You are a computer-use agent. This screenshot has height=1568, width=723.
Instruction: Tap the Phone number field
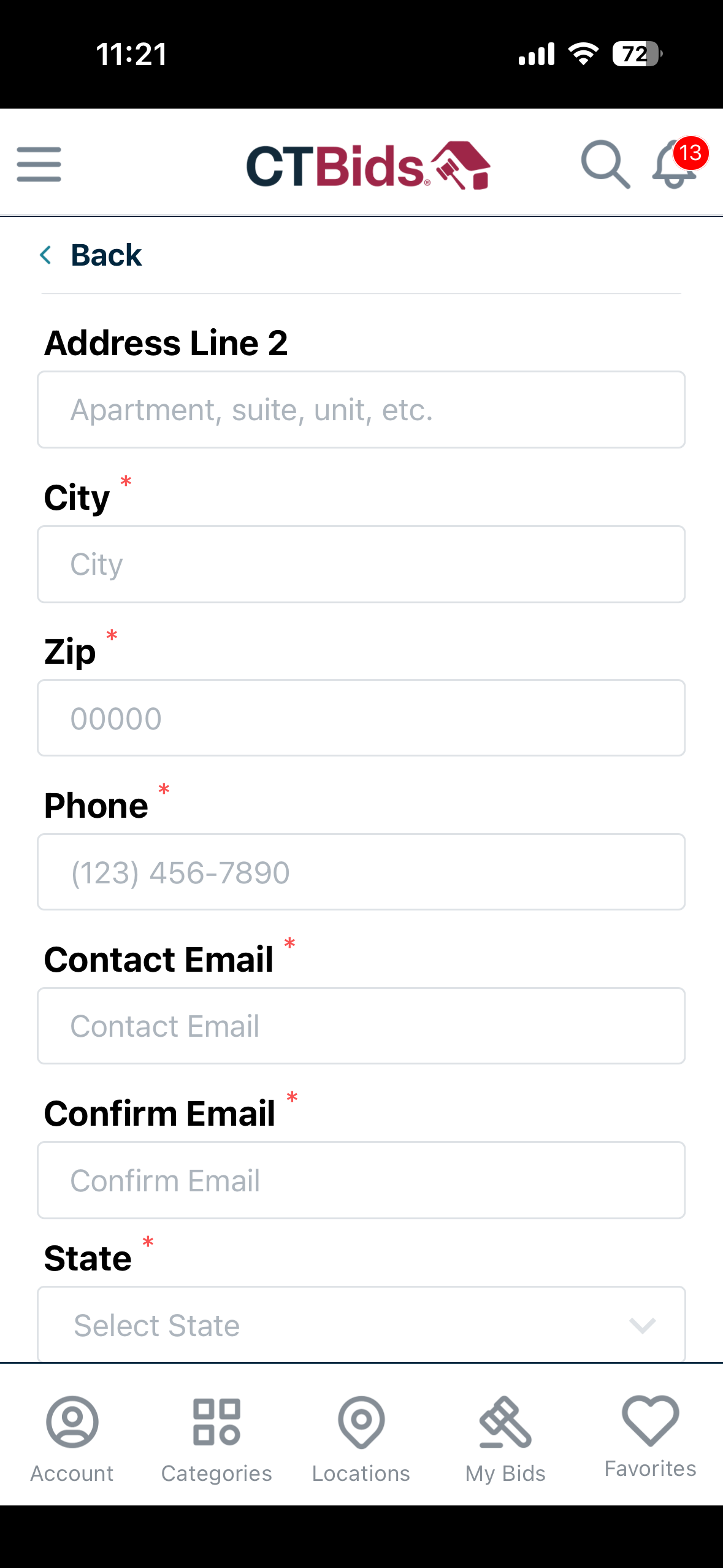coord(361,872)
